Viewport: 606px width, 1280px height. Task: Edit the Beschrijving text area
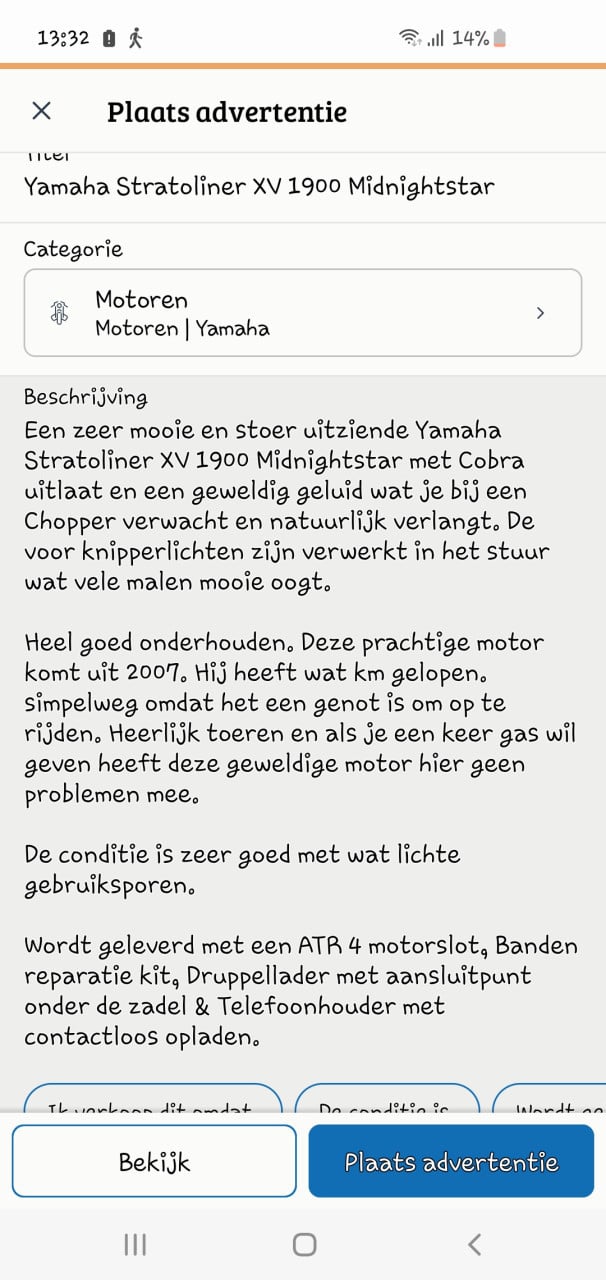pyautogui.click(x=302, y=730)
